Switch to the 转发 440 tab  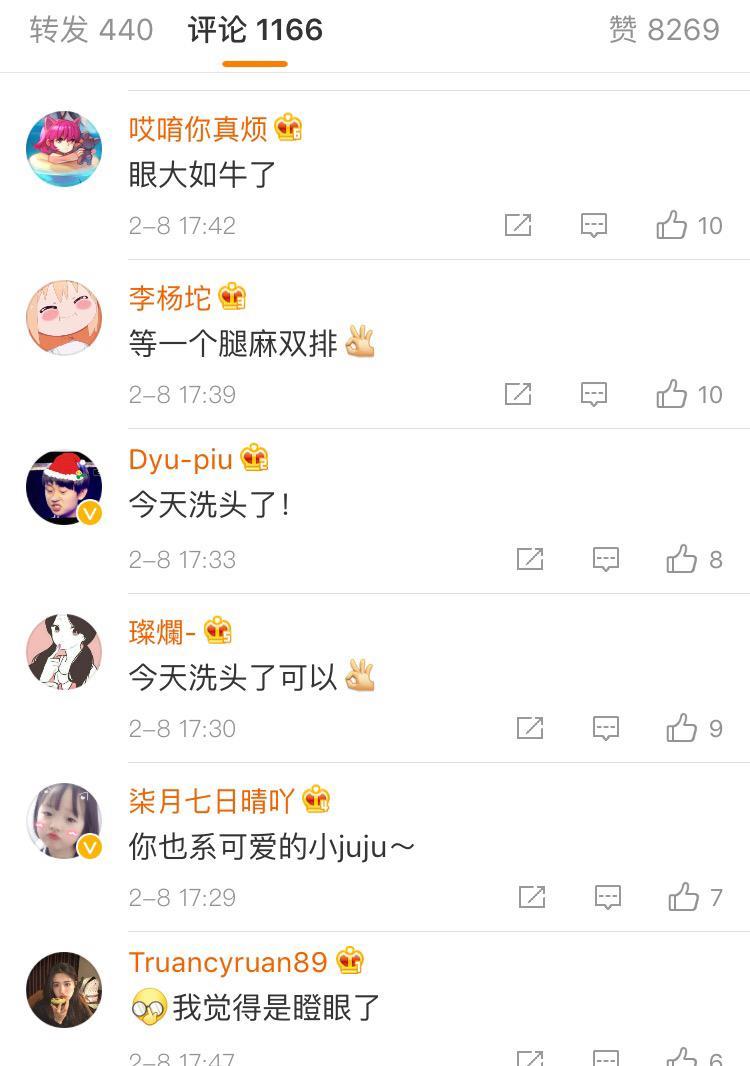pos(91,30)
